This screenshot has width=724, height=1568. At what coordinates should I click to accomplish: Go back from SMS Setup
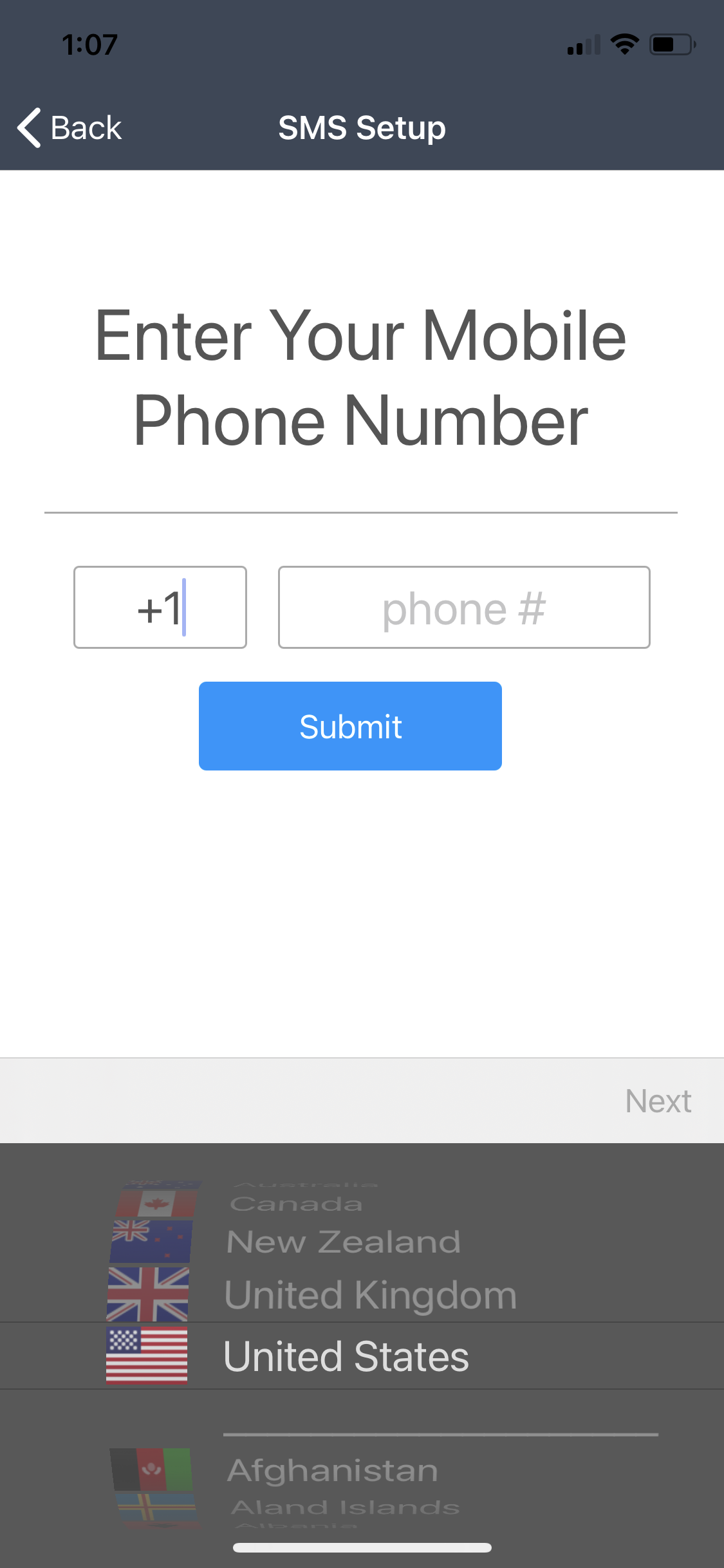pos(70,127)
